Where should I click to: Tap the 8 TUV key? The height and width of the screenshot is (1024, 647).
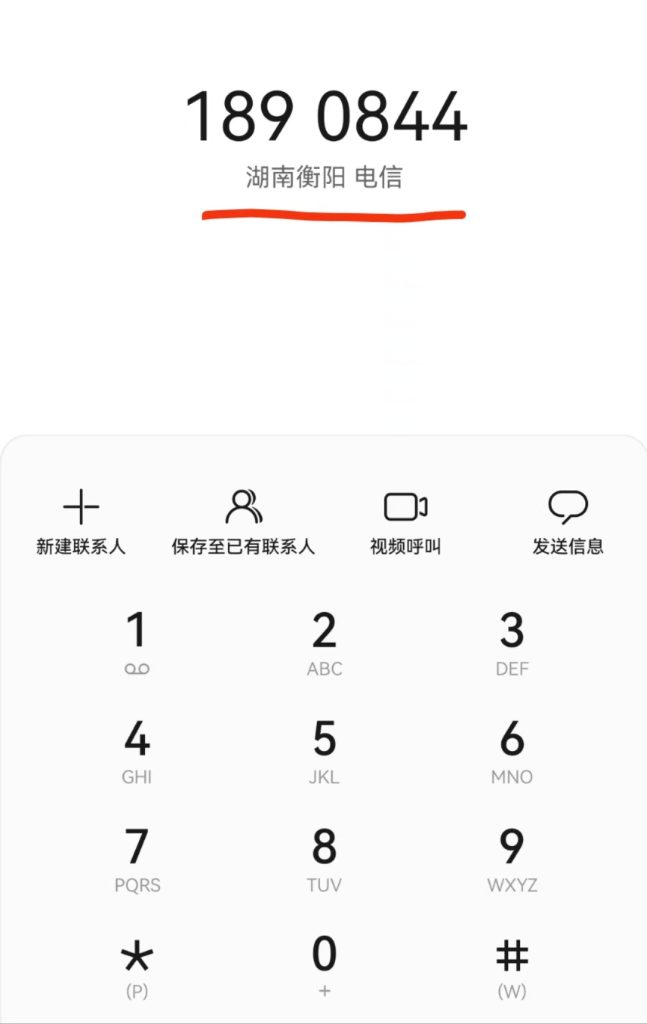click(x=324, y=860)
